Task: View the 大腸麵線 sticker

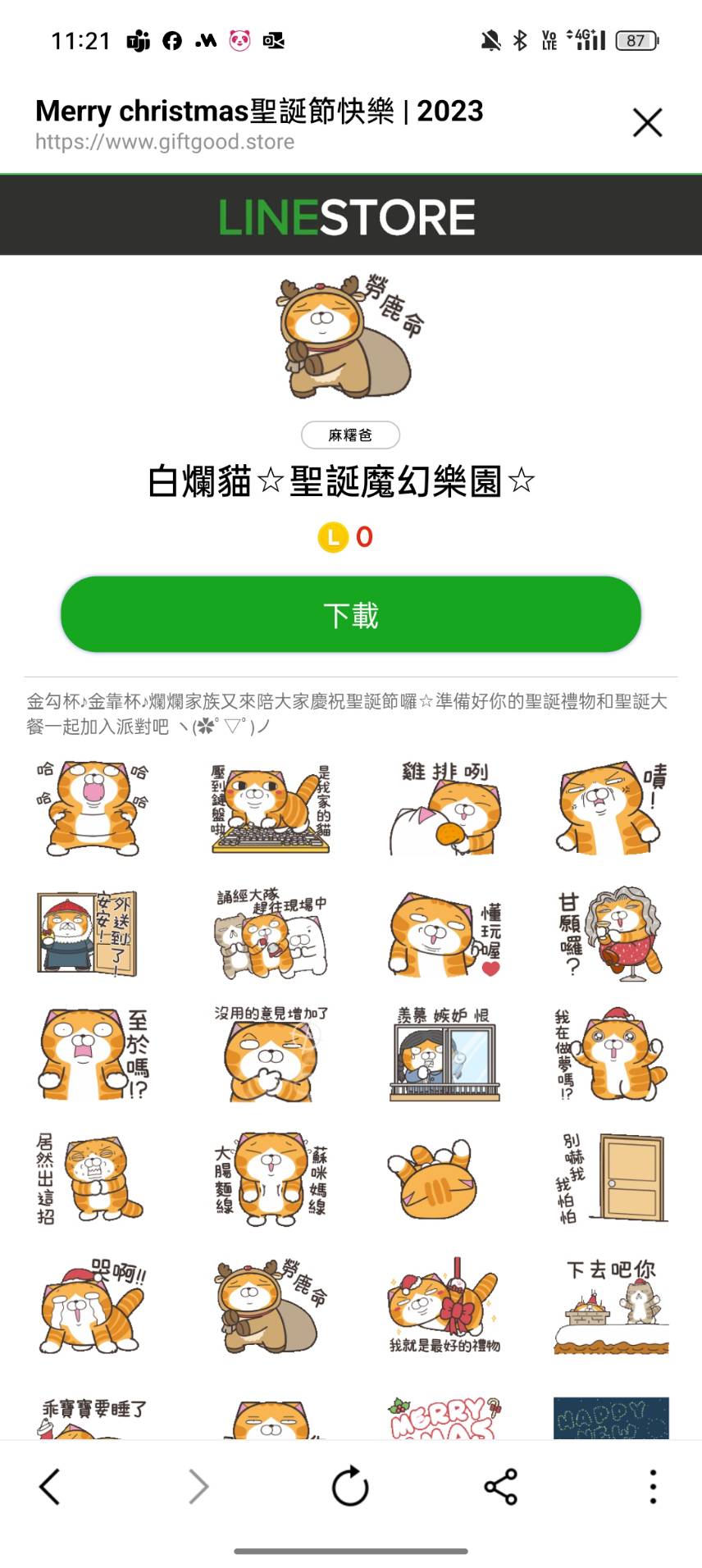Action: (271, 1179)
